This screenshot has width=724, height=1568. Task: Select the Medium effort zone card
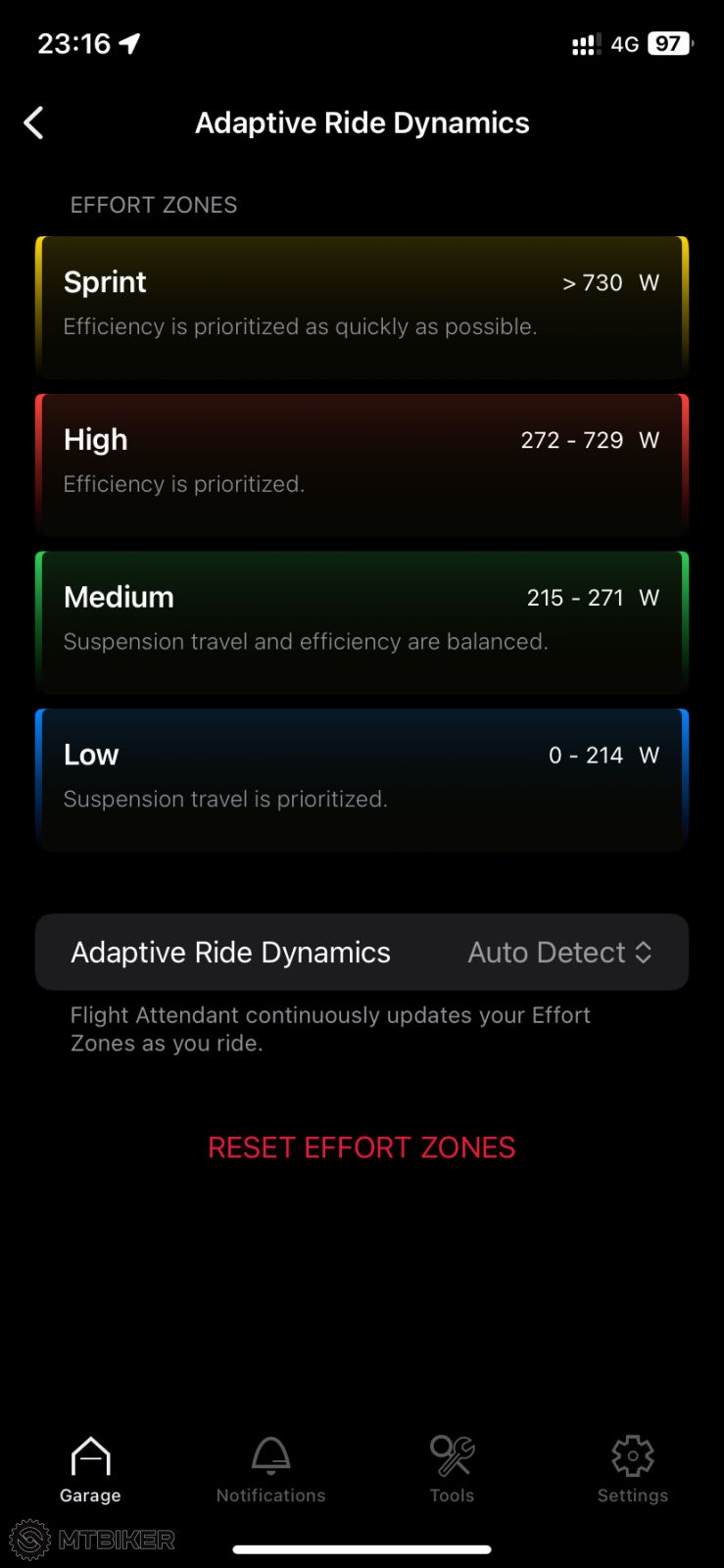point(362,622)
